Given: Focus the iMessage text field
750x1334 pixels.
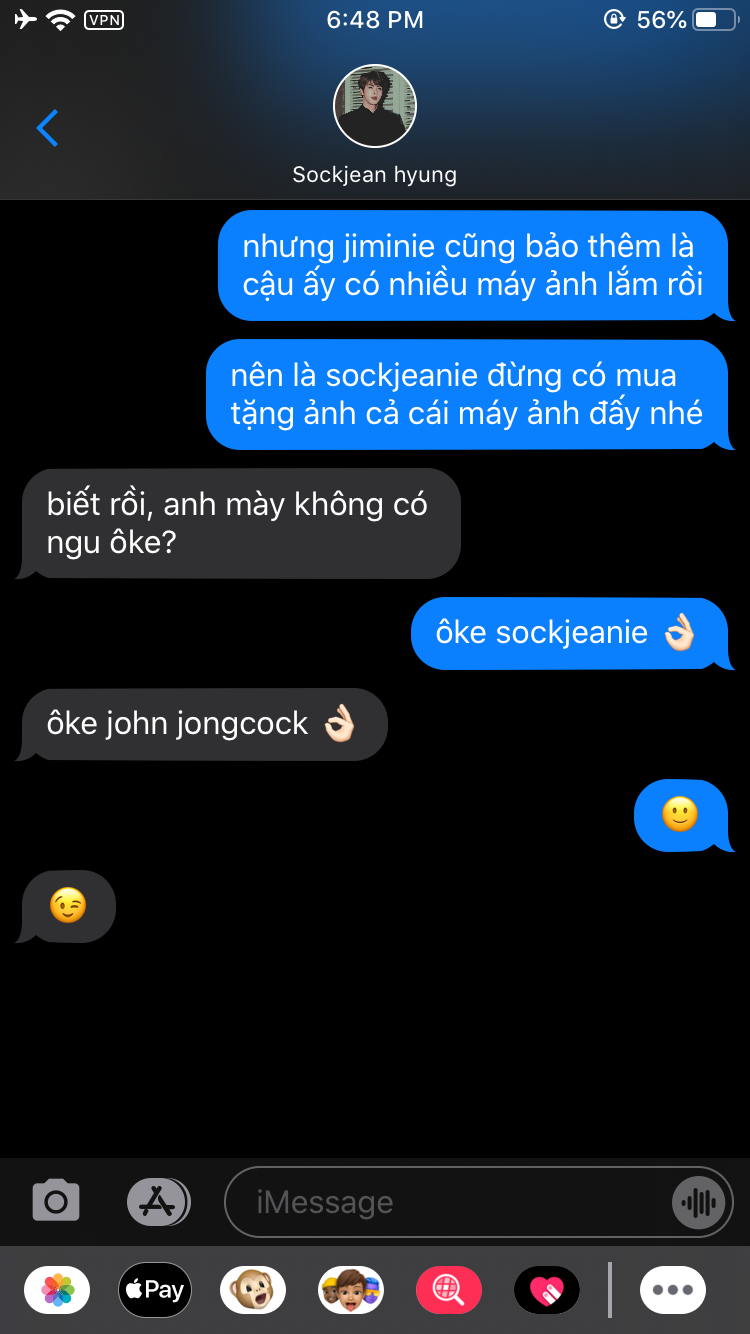Looking at the screenshot, I should tap(450, 1202).
